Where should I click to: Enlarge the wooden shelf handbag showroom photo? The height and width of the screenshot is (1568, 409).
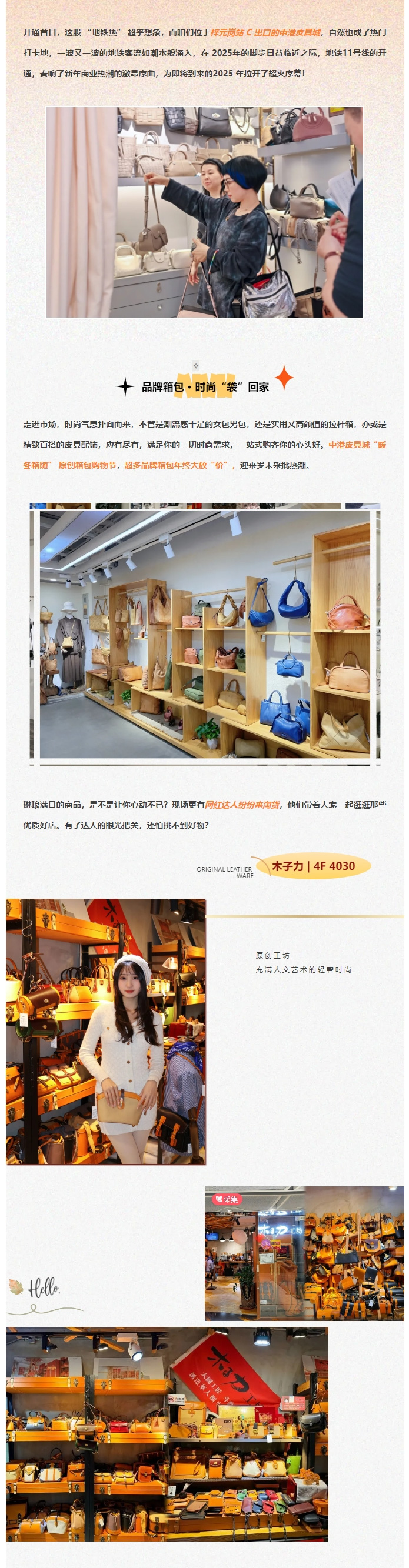[x=205, y=633]
